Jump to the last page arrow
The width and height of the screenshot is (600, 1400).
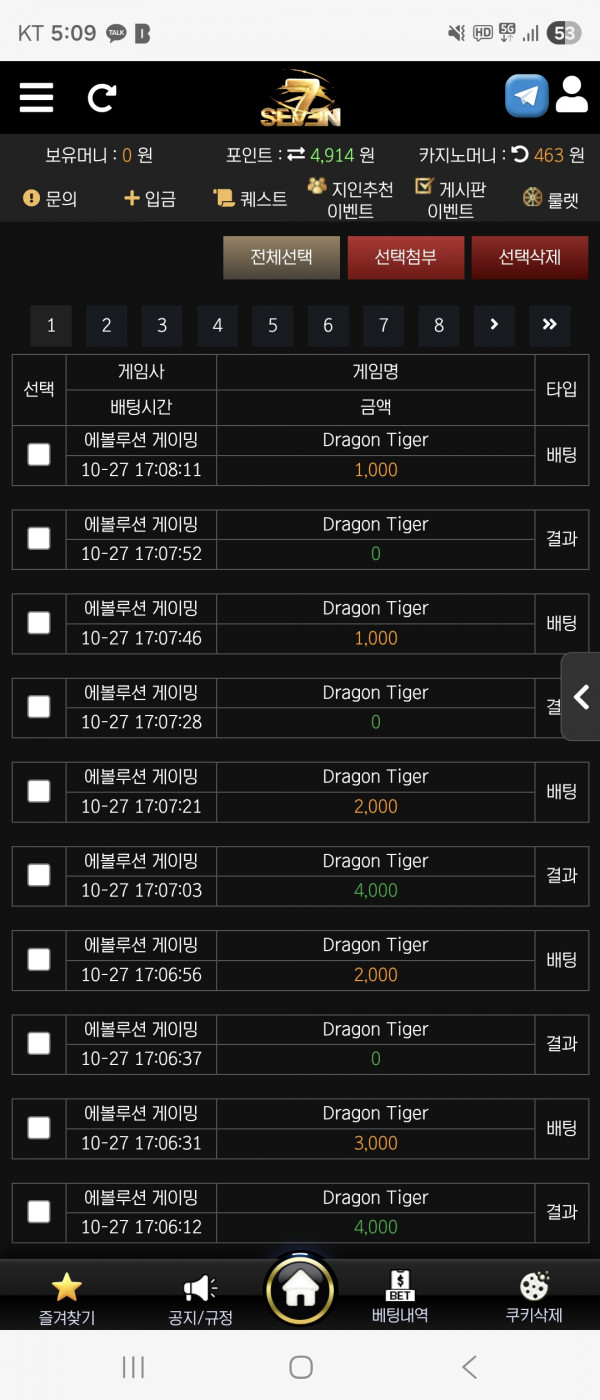click(x=549, y=325)
